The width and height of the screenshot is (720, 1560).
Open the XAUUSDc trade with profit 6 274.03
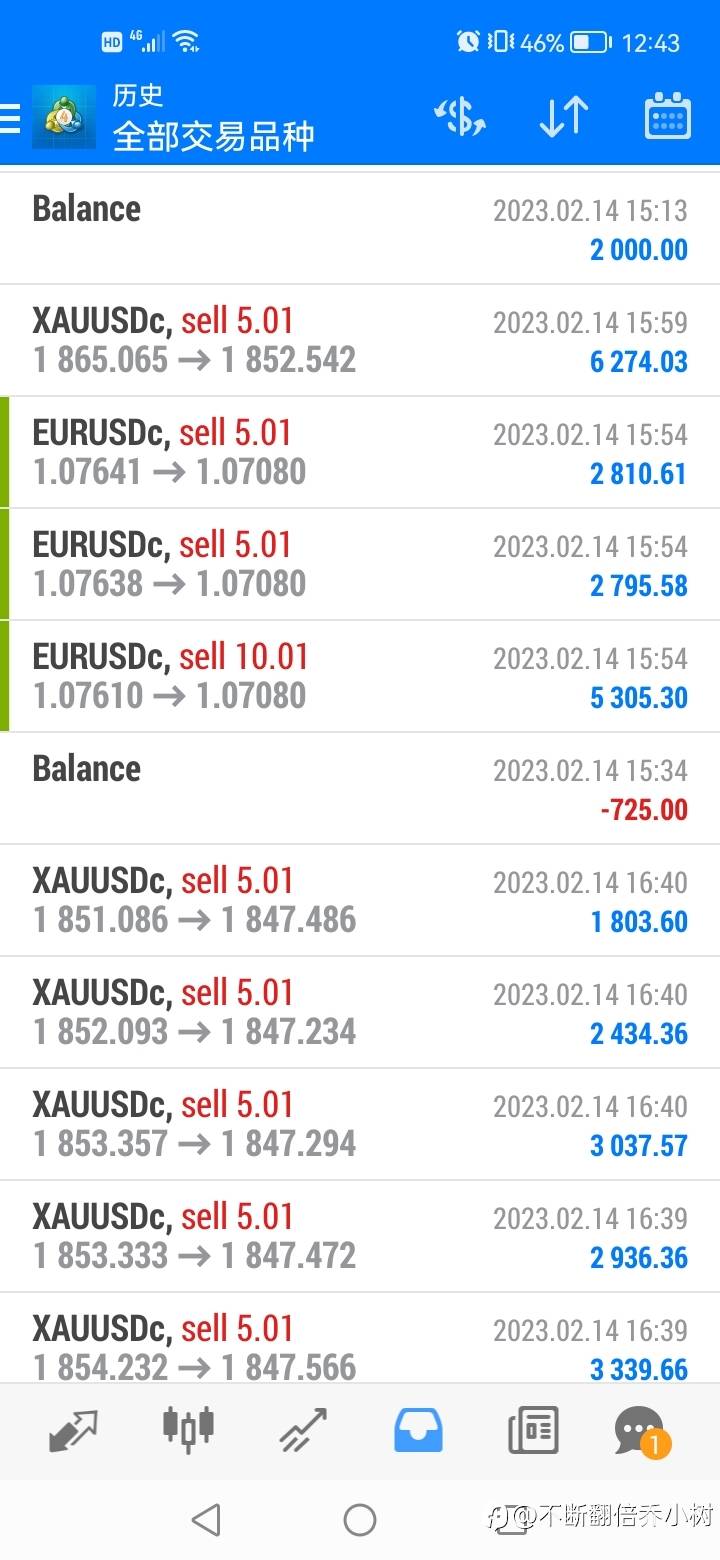(x=360, y=340)
